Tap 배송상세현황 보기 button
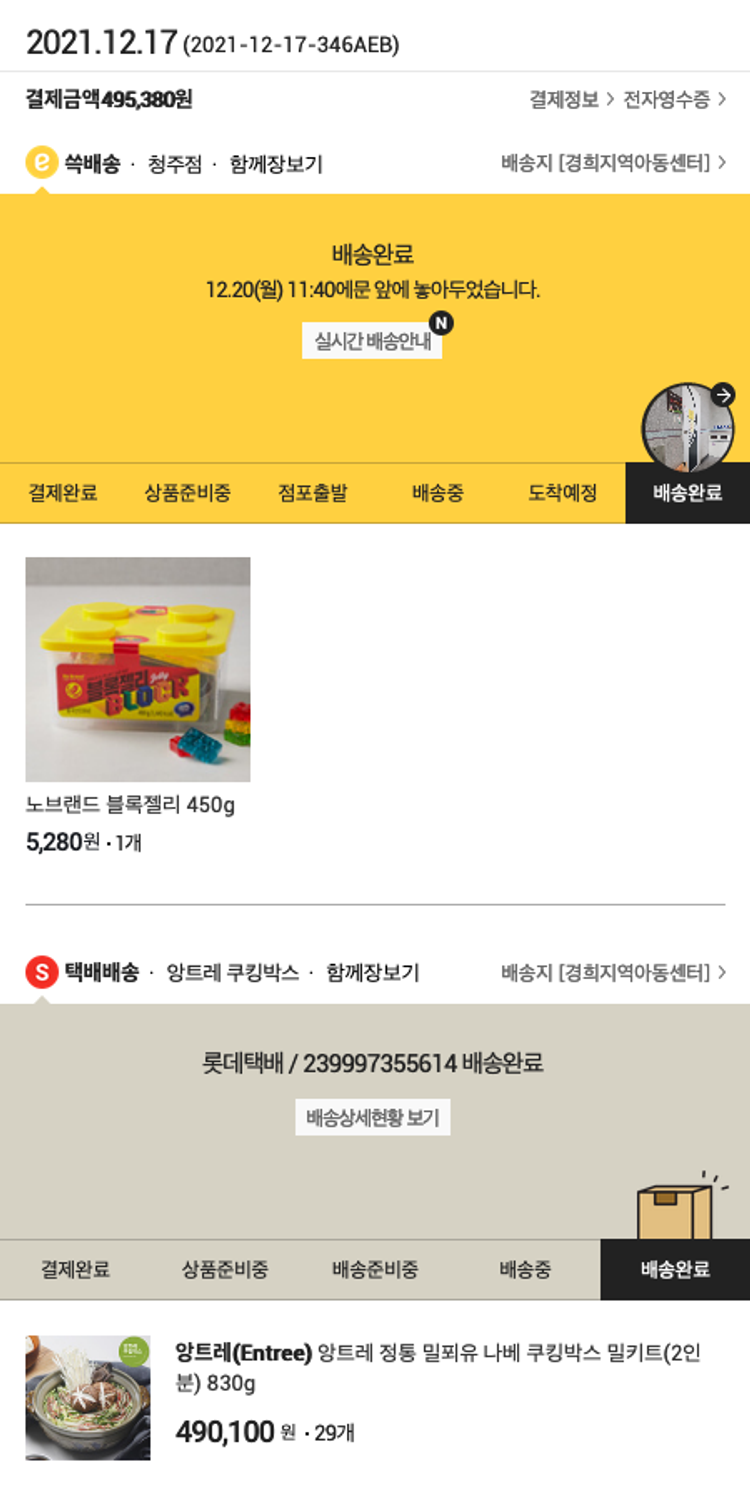Viewport: 750px width, 1488px height. [372, 1117]
